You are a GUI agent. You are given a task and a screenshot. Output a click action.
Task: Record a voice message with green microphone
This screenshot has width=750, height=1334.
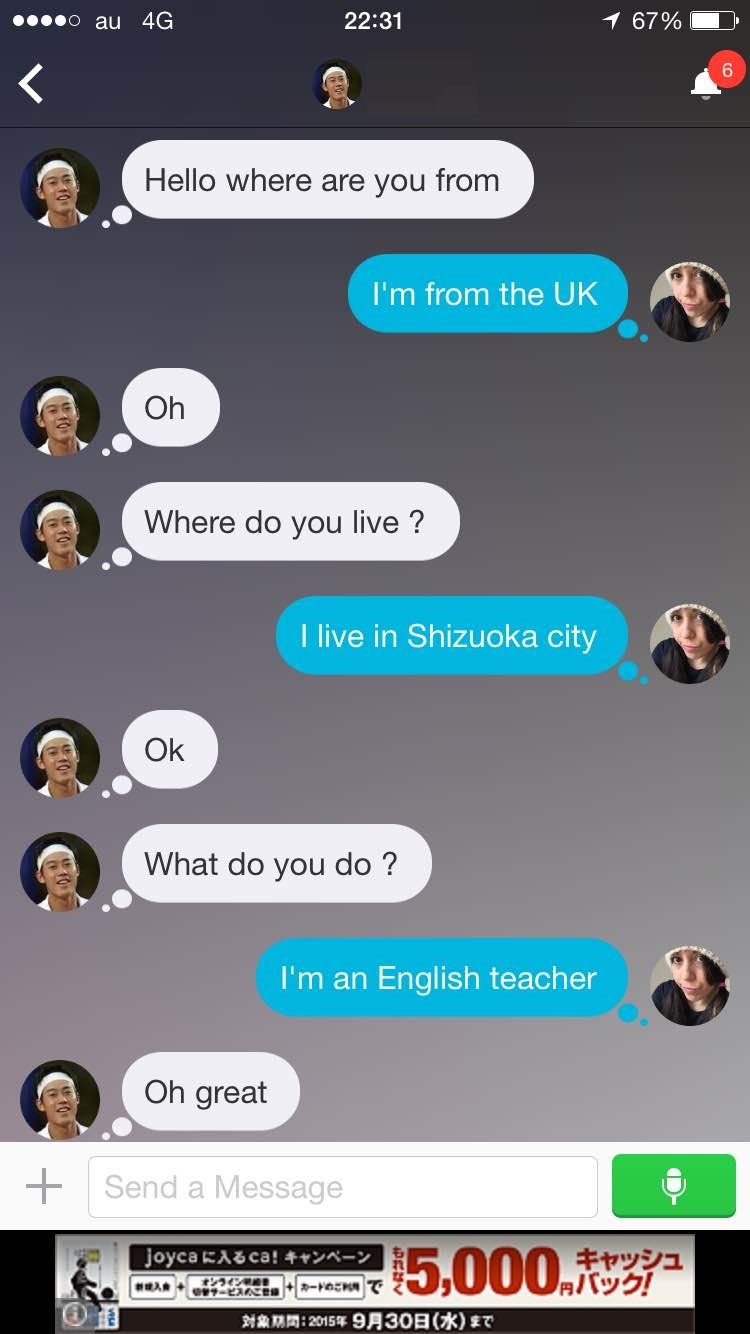[x=673, y=1186]
